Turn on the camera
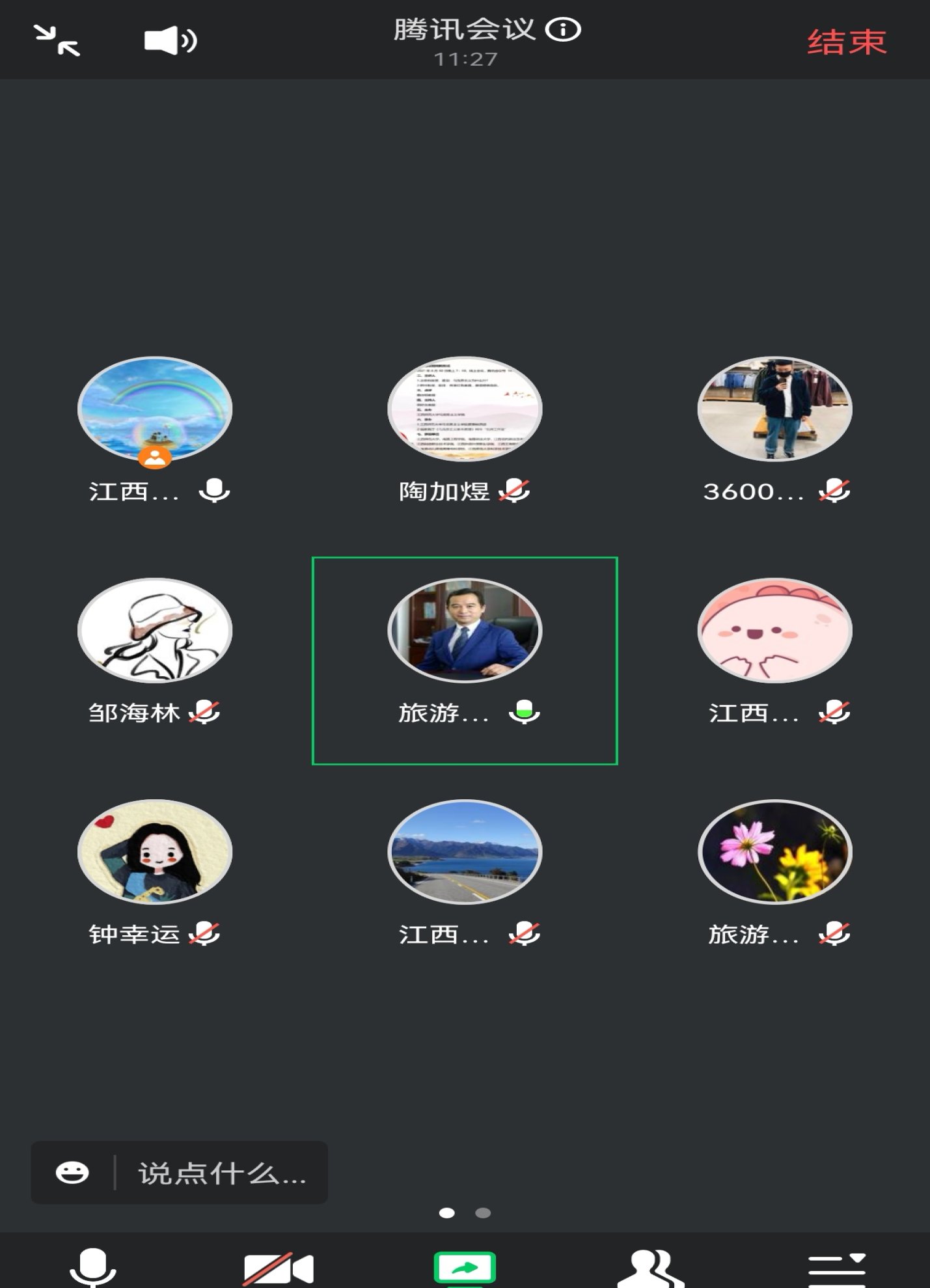 [x=279, y=1268]
